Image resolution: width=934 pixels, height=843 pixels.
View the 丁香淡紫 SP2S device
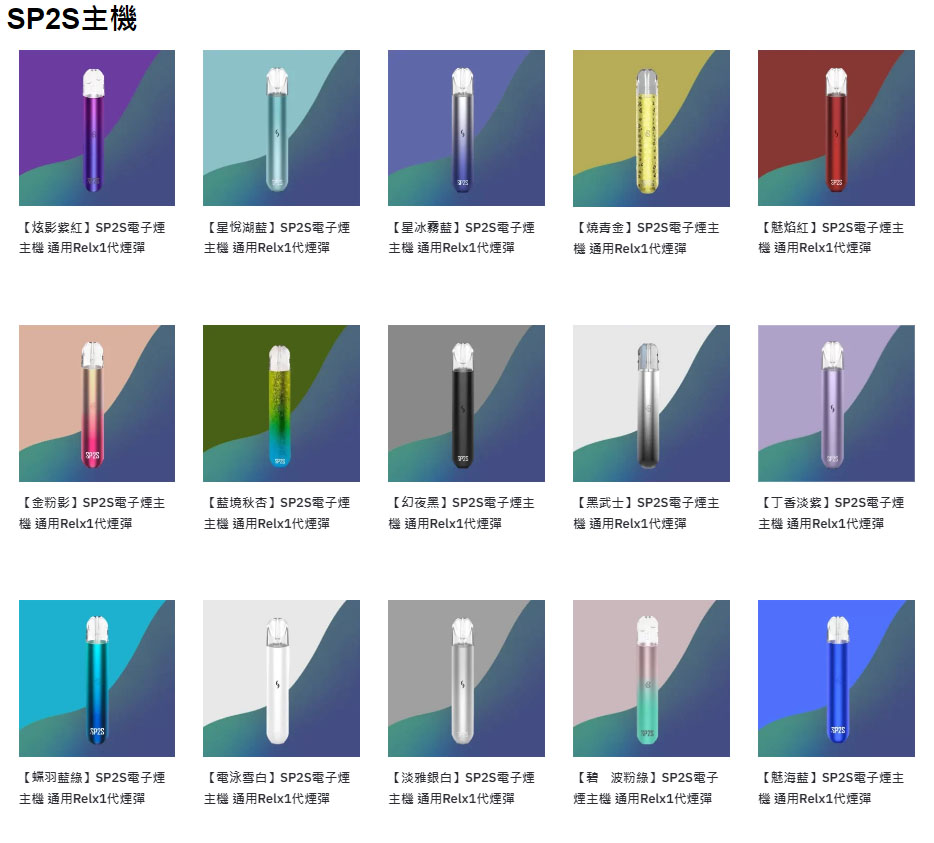[836, 403]
